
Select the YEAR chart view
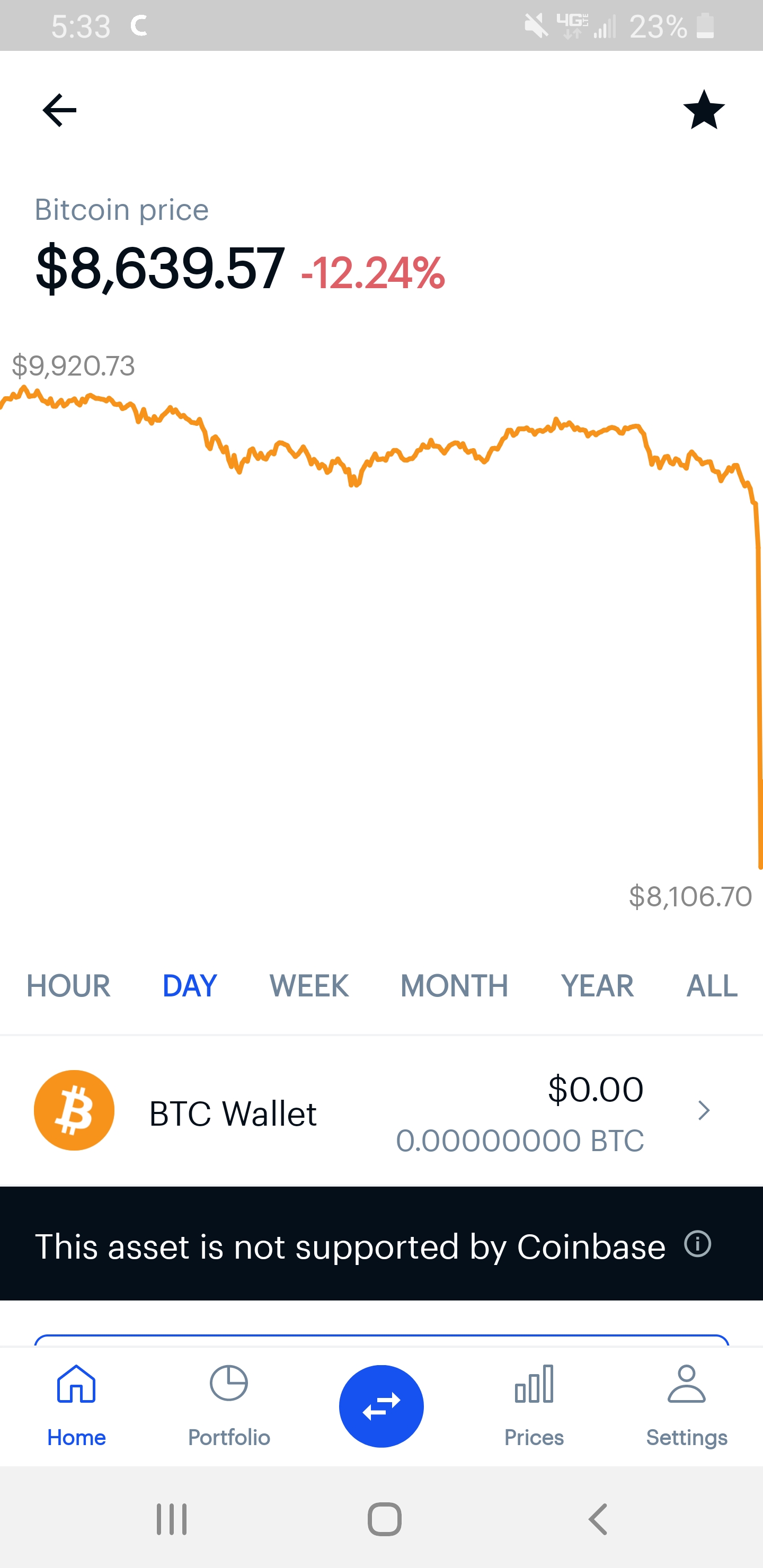598,985
